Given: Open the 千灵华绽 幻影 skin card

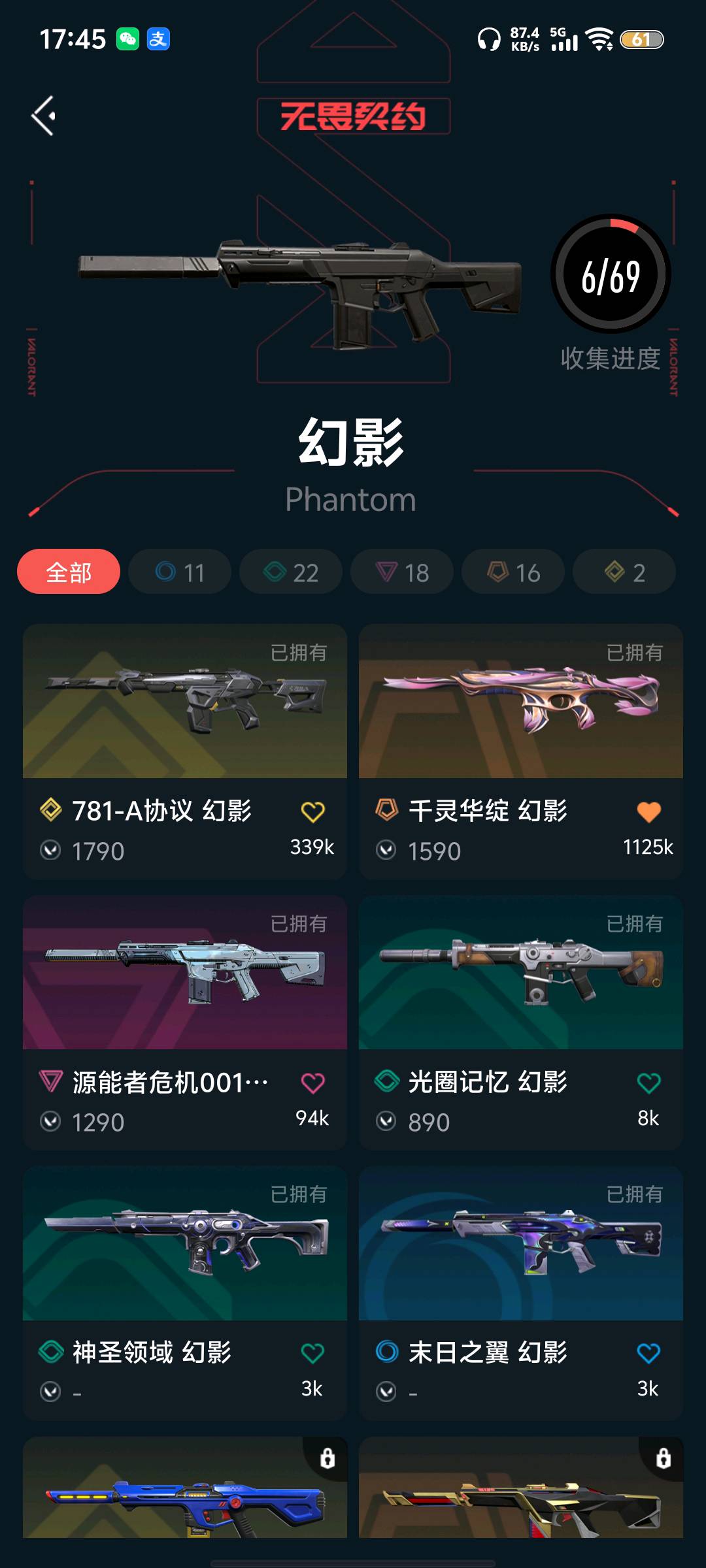Looking at the screenshot, I should point(521,702).
